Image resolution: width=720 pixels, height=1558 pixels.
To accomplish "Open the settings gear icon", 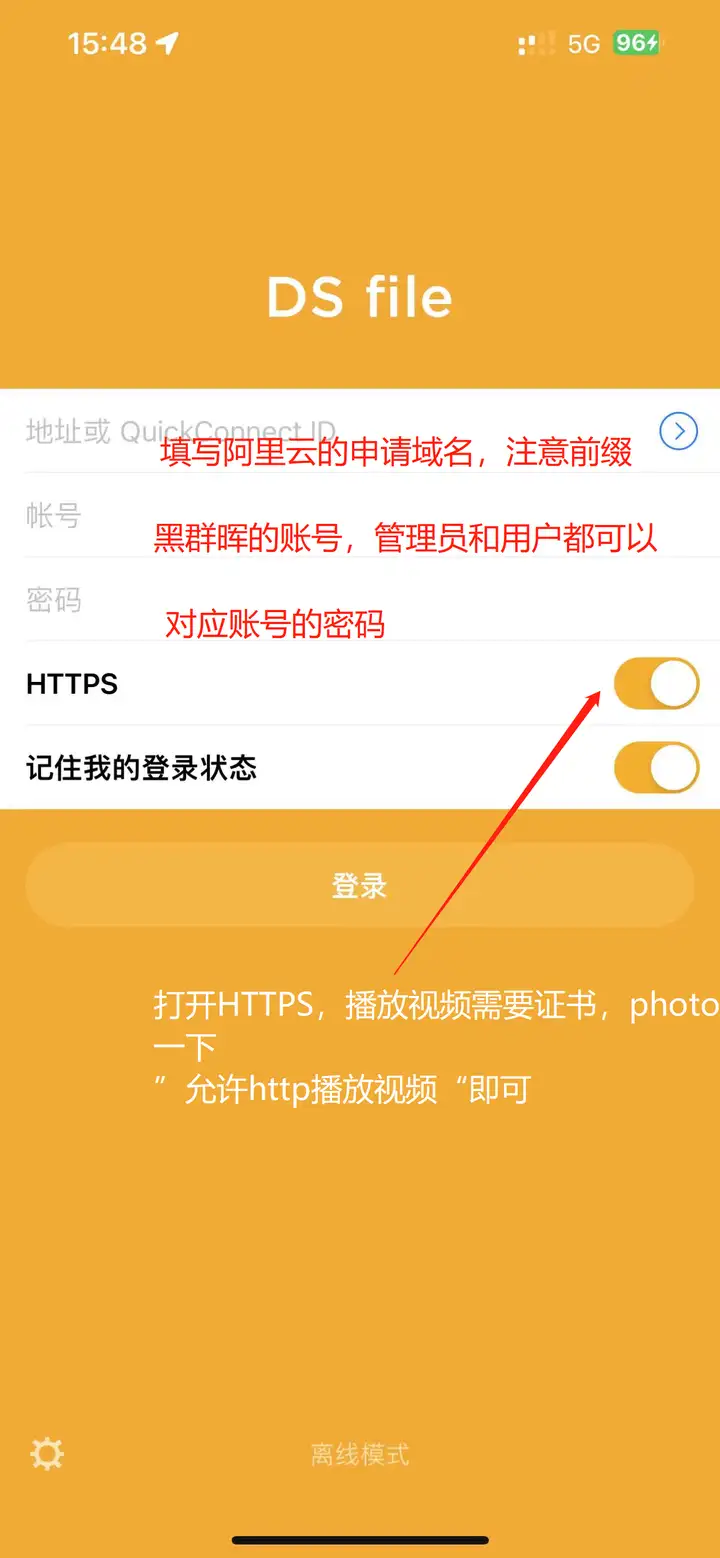I will (x=47, y=1453).
